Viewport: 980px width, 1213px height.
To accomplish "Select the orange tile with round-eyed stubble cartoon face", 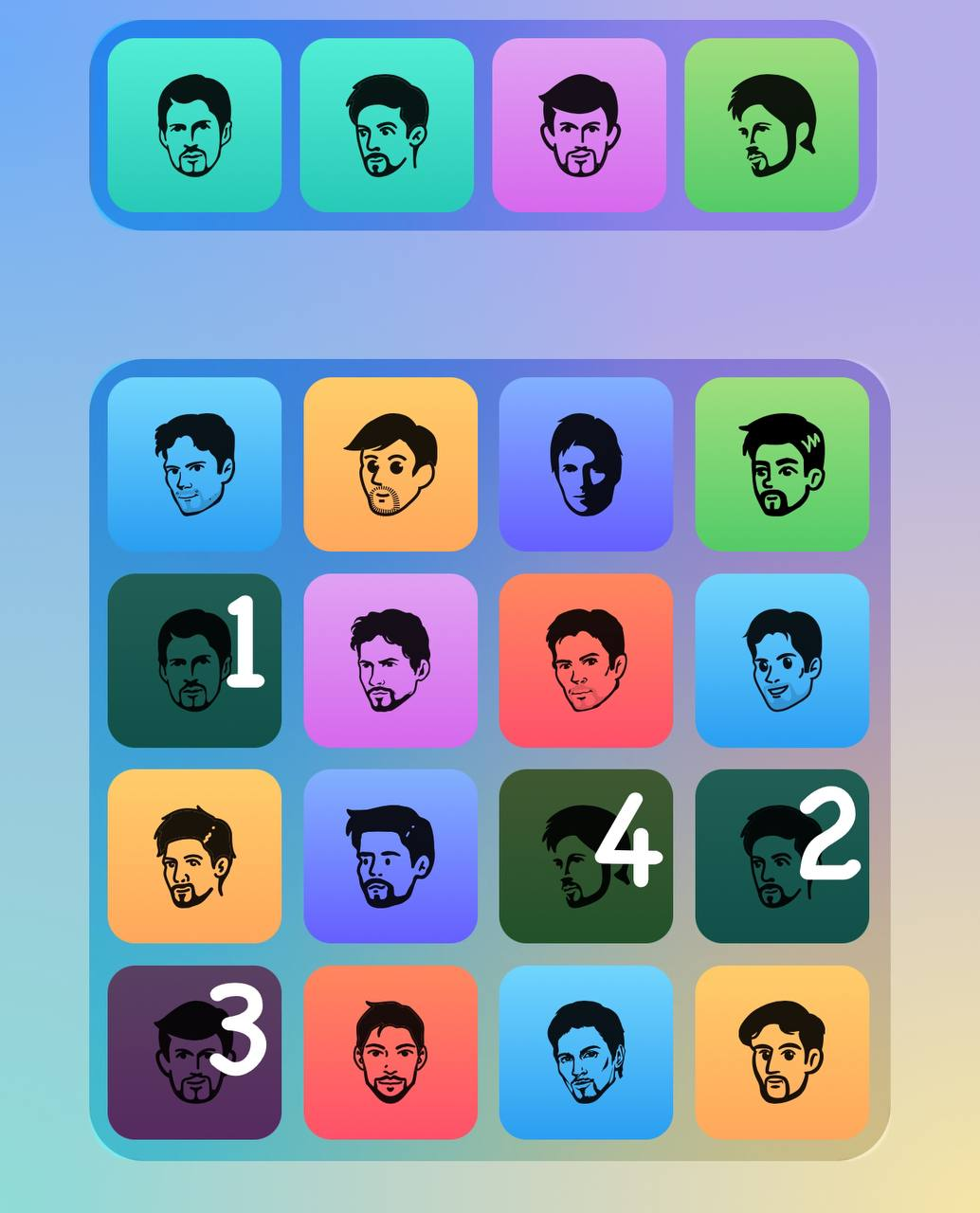I will [390, 464].
